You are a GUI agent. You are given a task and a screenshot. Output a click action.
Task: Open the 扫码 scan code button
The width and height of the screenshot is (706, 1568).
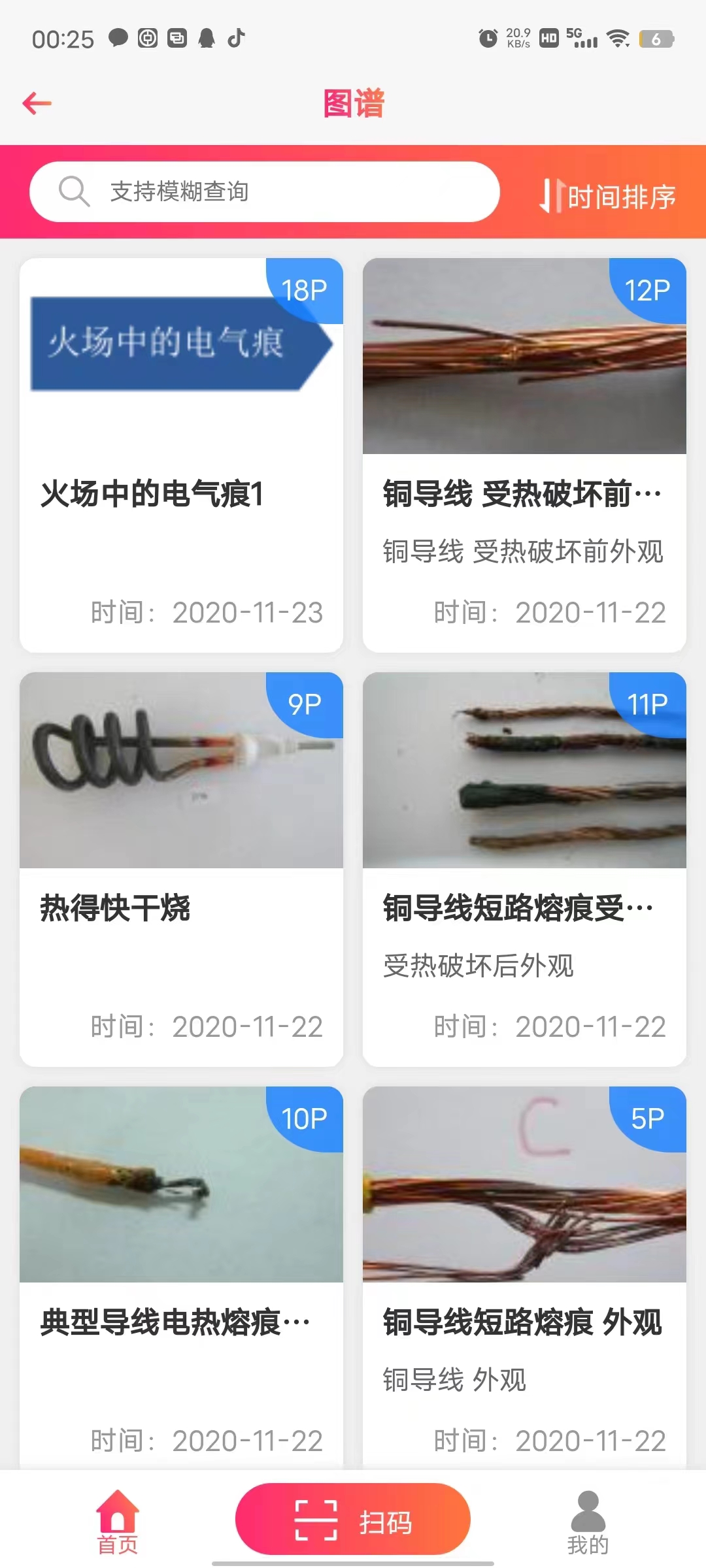pos(352,1520)
